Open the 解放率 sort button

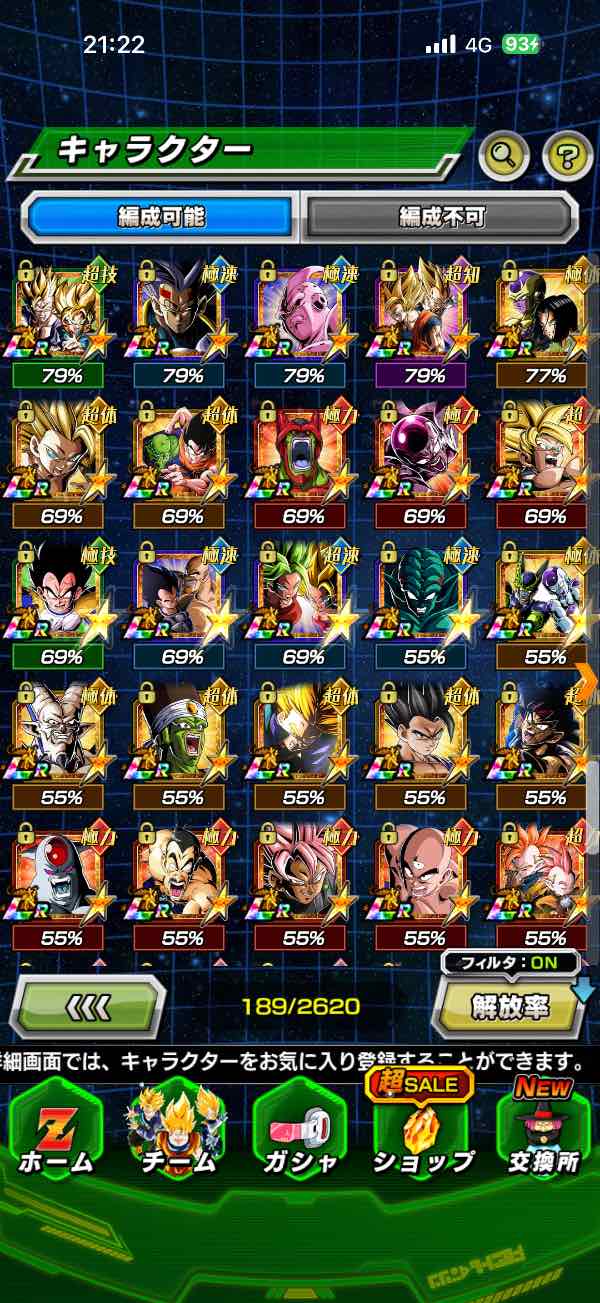(x=510, y=1006)
